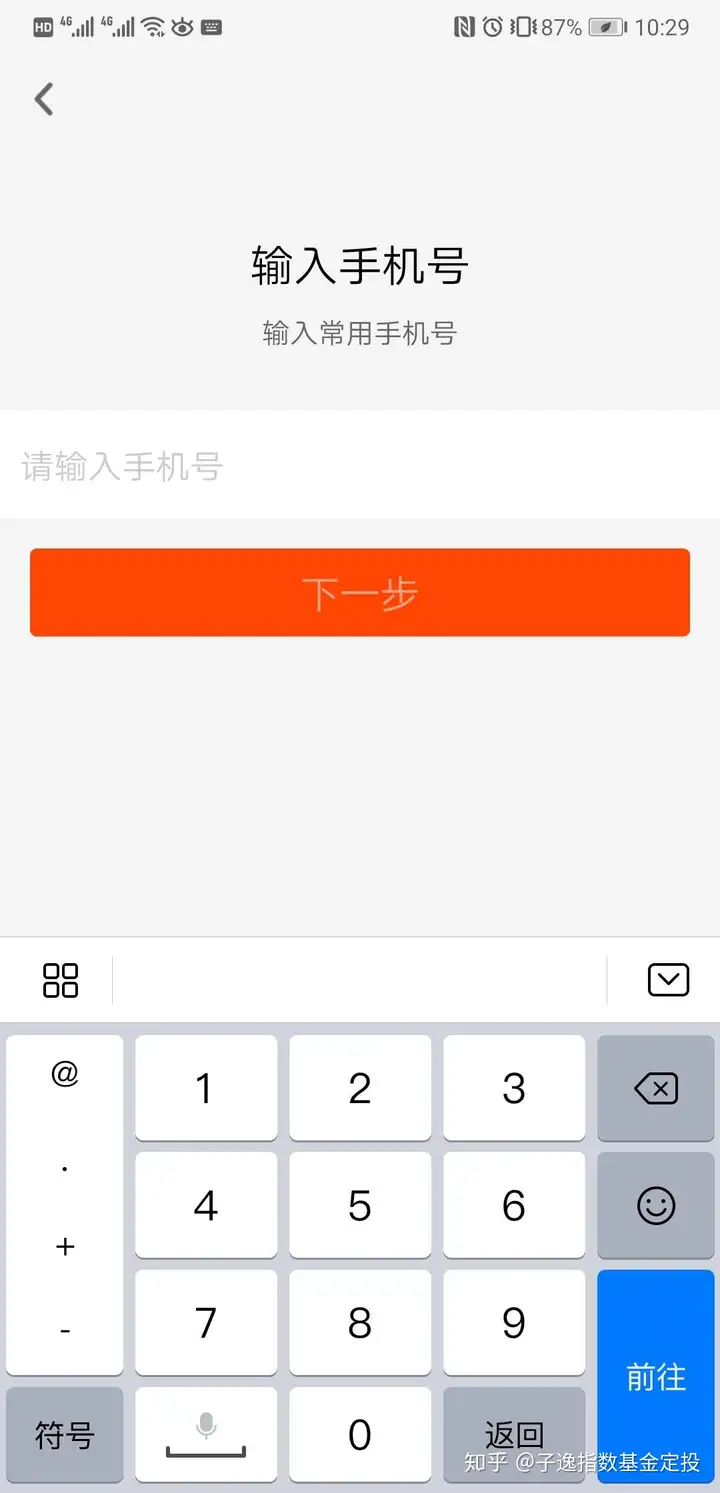Screen dimensions: 720x1493
Task: Go back using the top-left arrow
Action: tap(44, 100)
